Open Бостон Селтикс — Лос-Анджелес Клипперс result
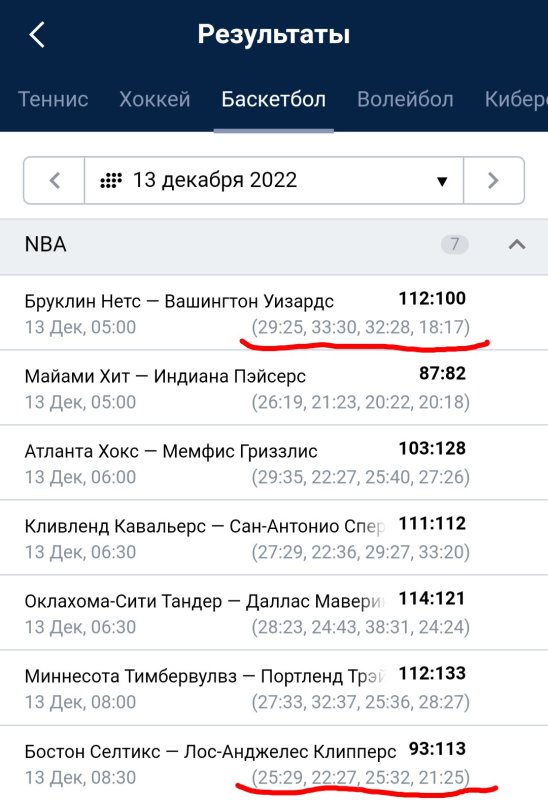The width and height of the screenshot is (548, 800). coord(274,763)
